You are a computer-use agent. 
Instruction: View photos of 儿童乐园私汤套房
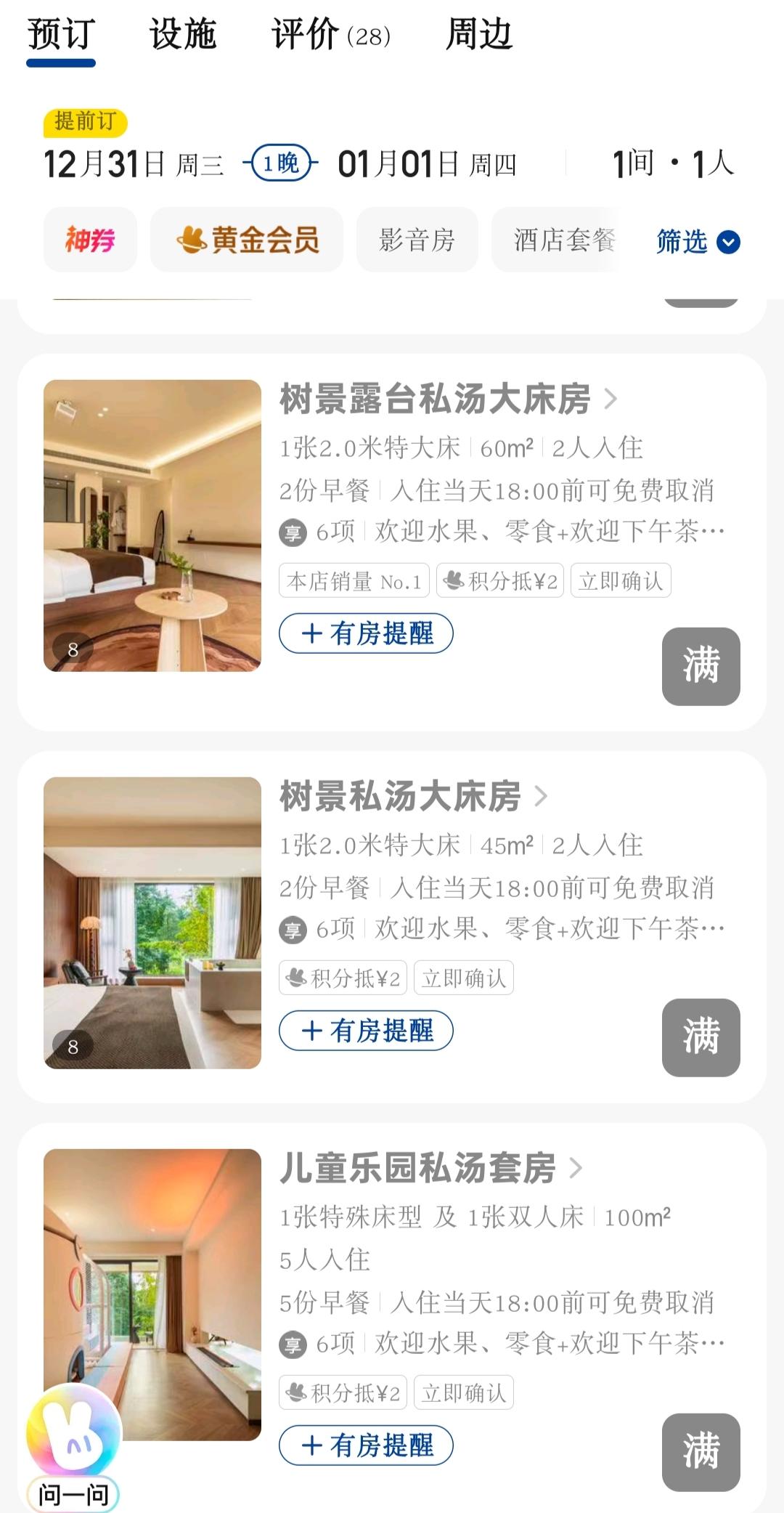(167, 1264)
